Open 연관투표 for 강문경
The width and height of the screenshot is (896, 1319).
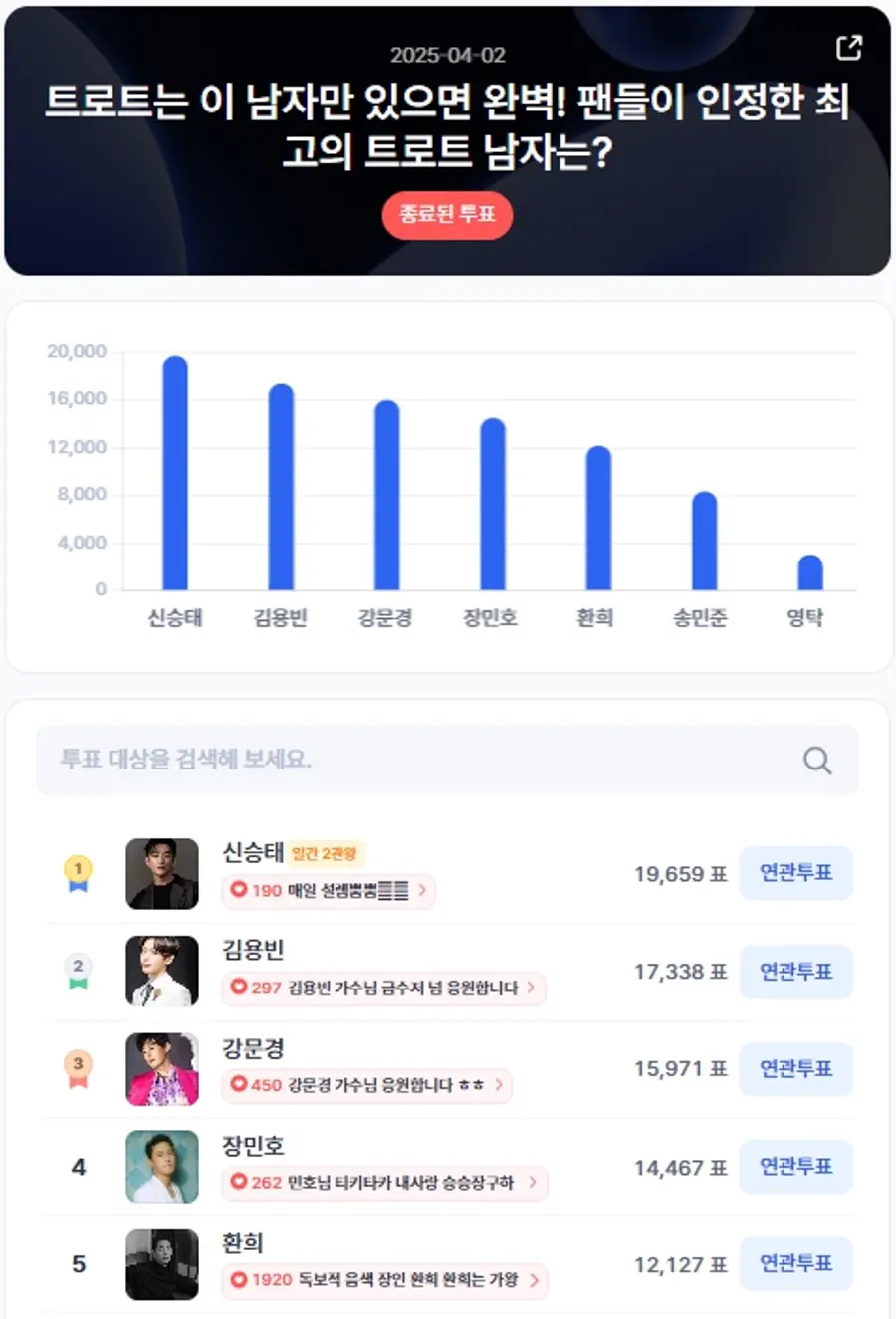(795, 1068)
